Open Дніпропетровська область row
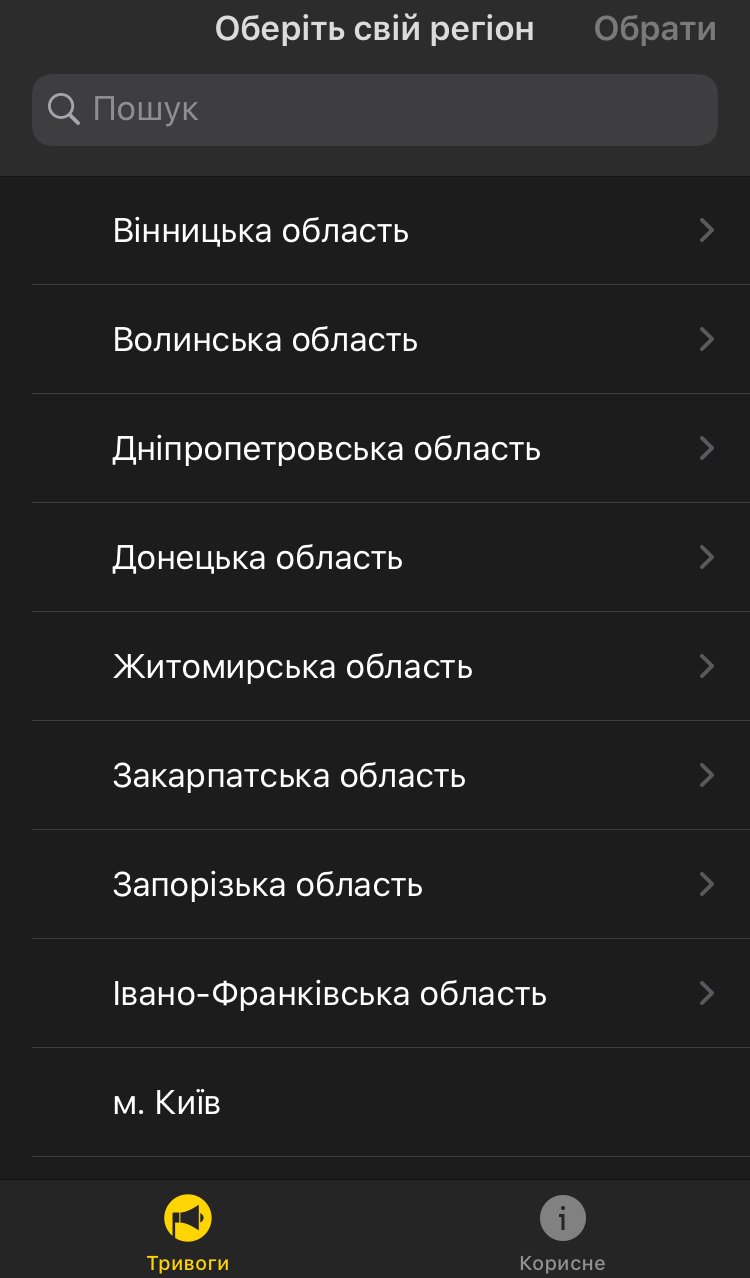The image size is (750, 1278). click(x=375, y=449)
